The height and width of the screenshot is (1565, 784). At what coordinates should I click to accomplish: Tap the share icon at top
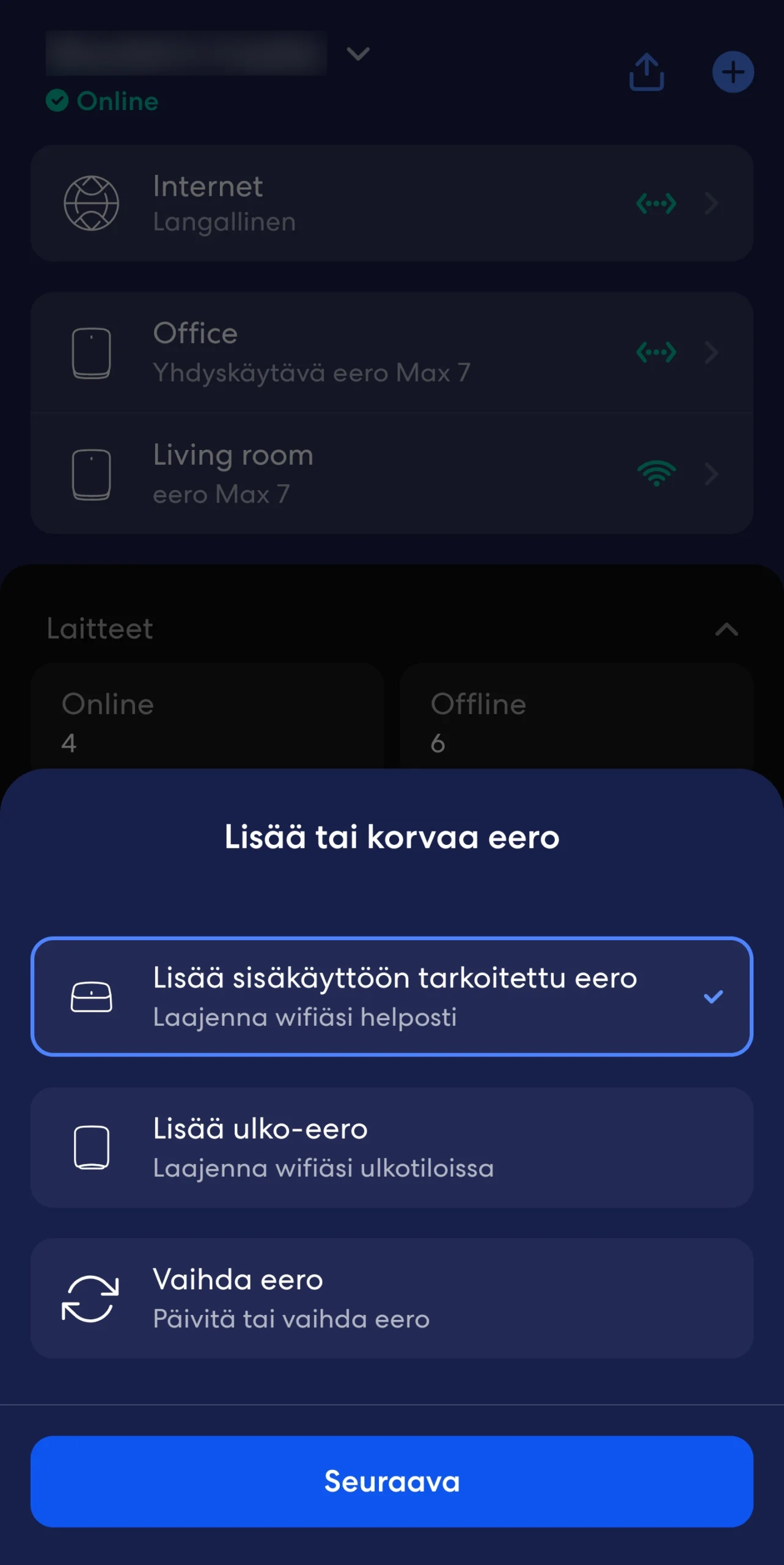point(647,72)
